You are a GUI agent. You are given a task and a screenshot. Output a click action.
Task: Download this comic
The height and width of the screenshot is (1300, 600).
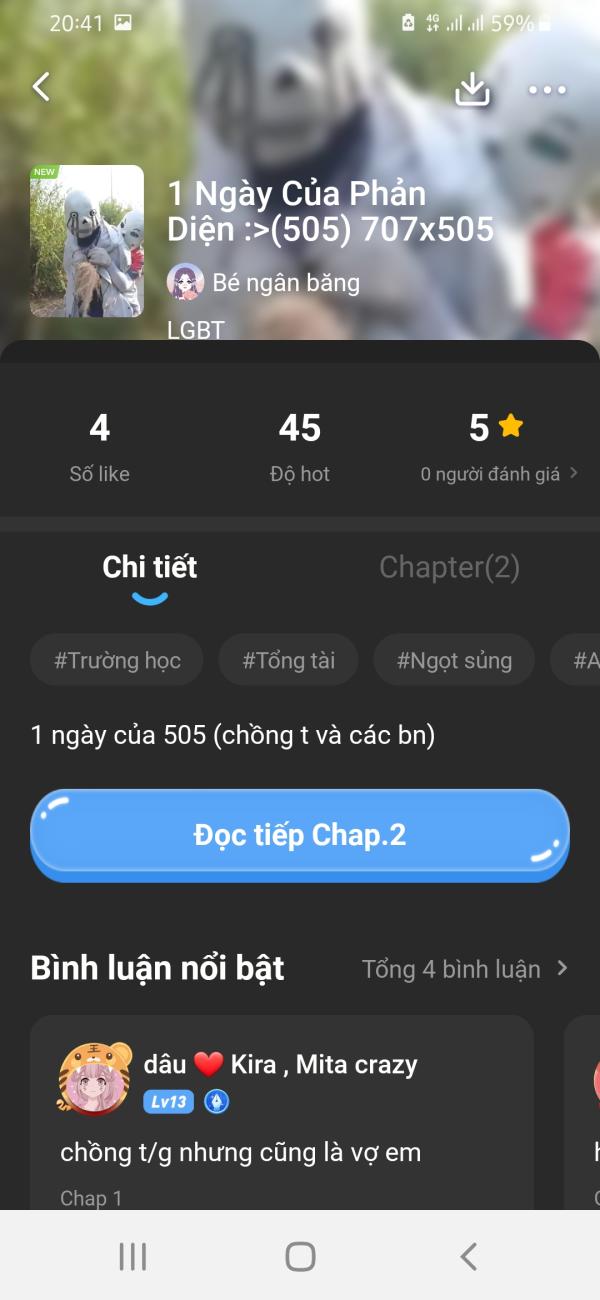pos(472,90)
